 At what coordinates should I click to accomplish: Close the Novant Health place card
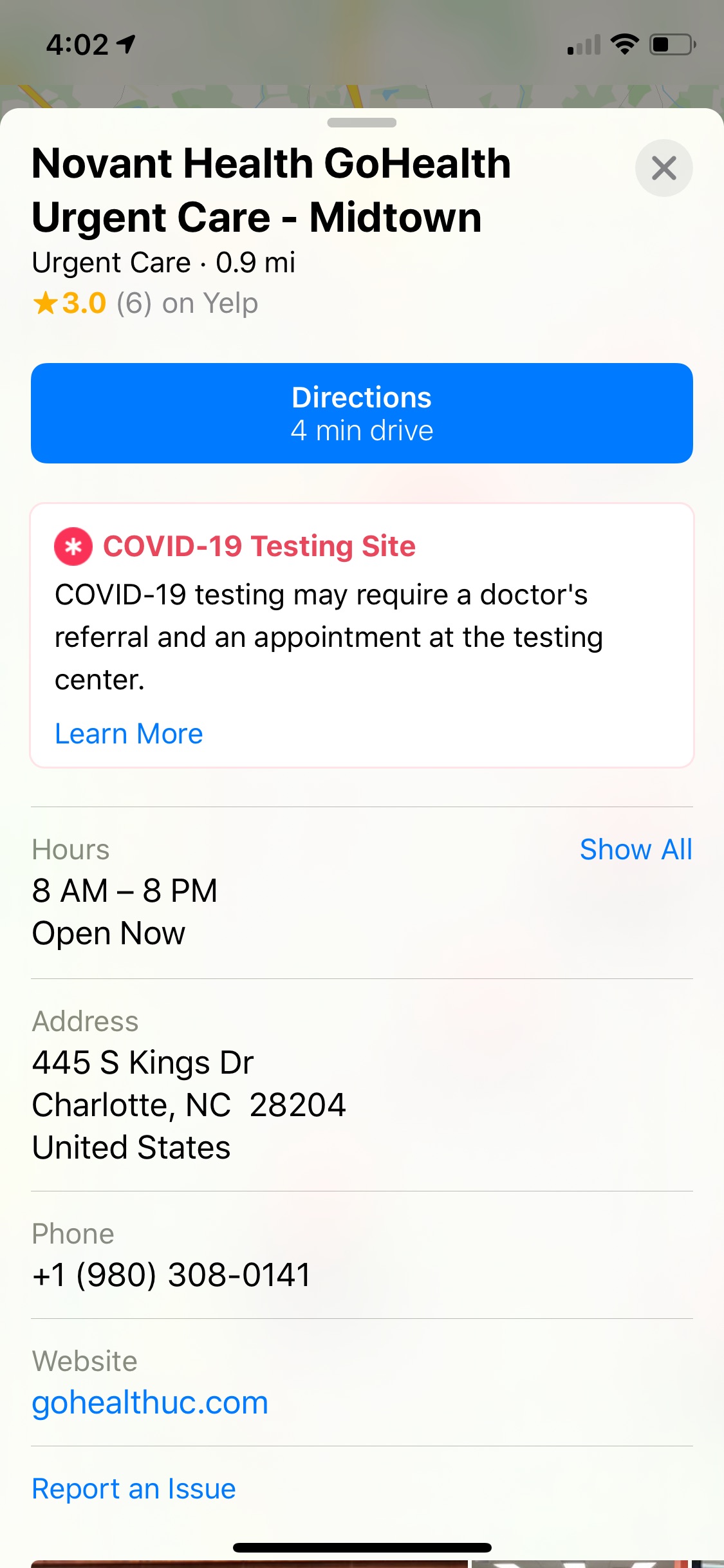click(664, 168)
